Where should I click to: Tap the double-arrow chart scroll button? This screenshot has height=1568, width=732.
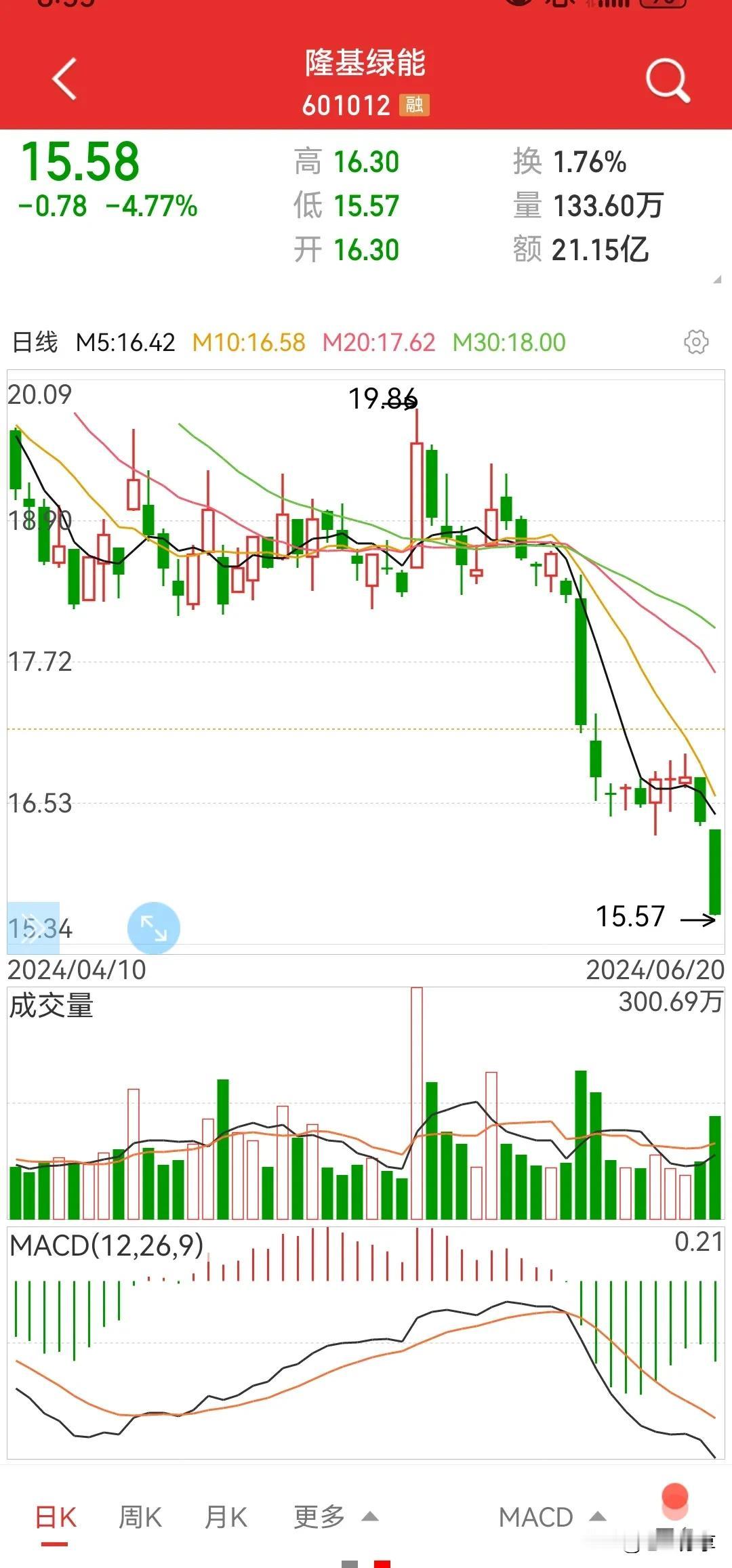(x=33, y=928)
